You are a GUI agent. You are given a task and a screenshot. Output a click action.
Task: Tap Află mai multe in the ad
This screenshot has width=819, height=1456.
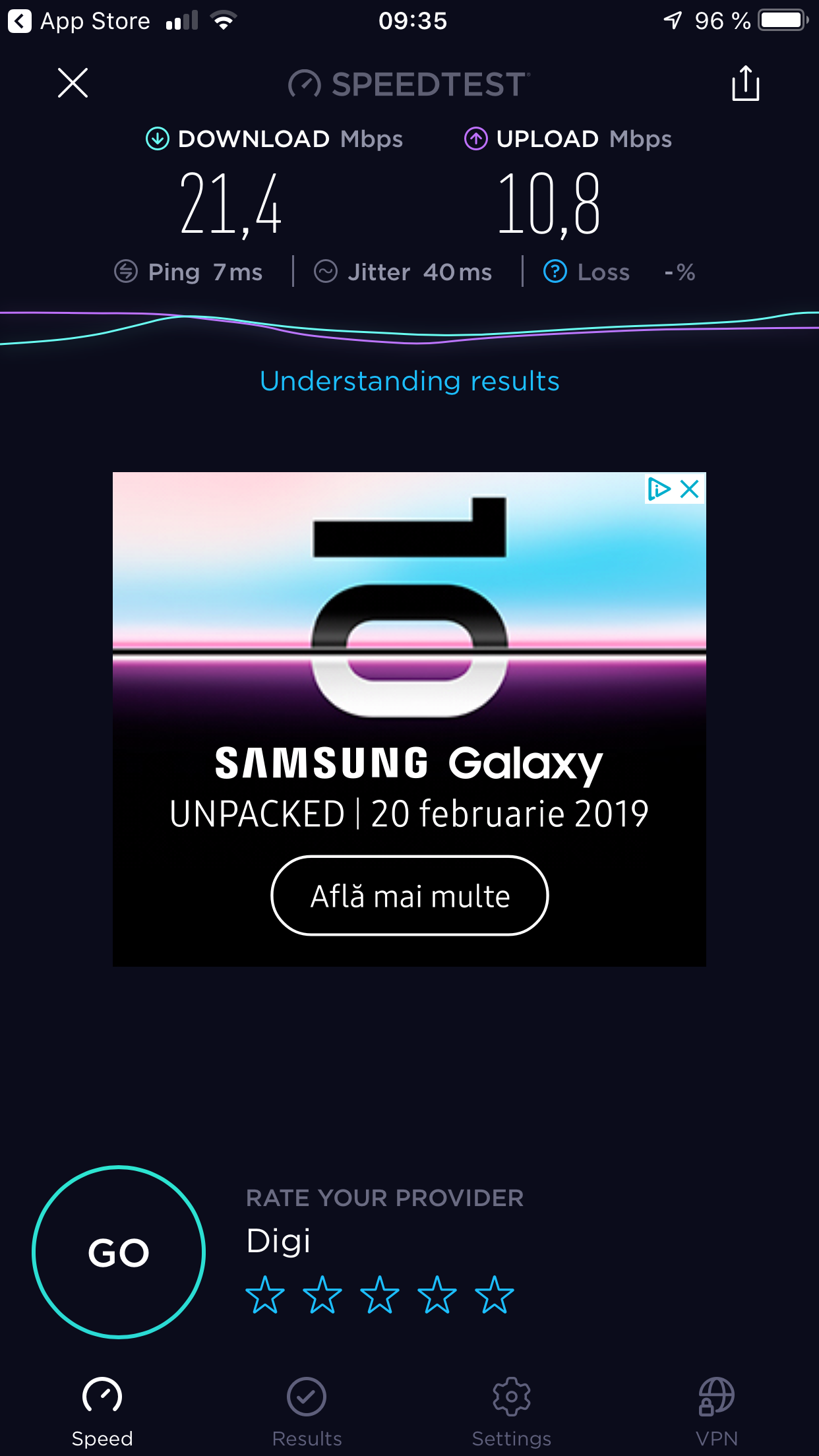click(x=409, y=895)
